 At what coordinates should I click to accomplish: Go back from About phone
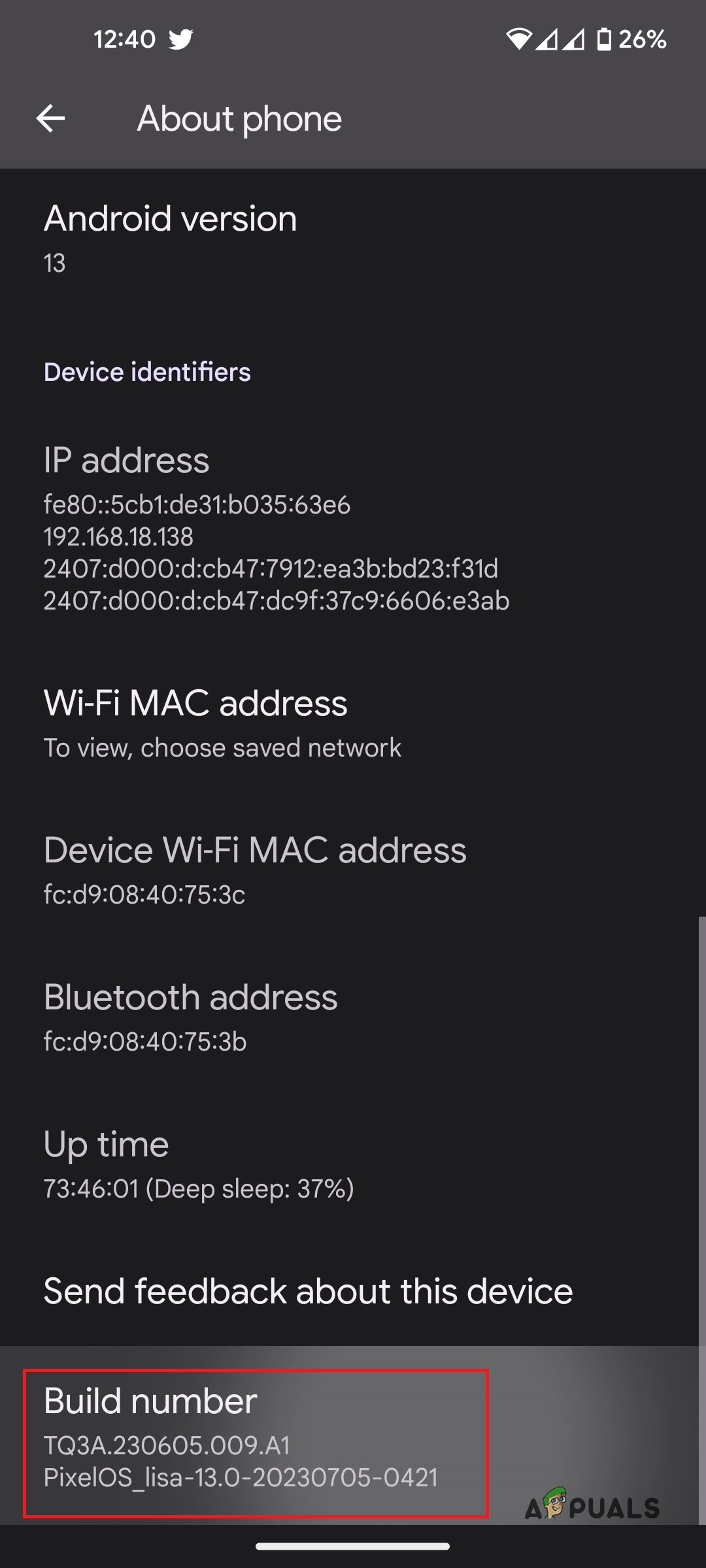[x=50, y=118]
